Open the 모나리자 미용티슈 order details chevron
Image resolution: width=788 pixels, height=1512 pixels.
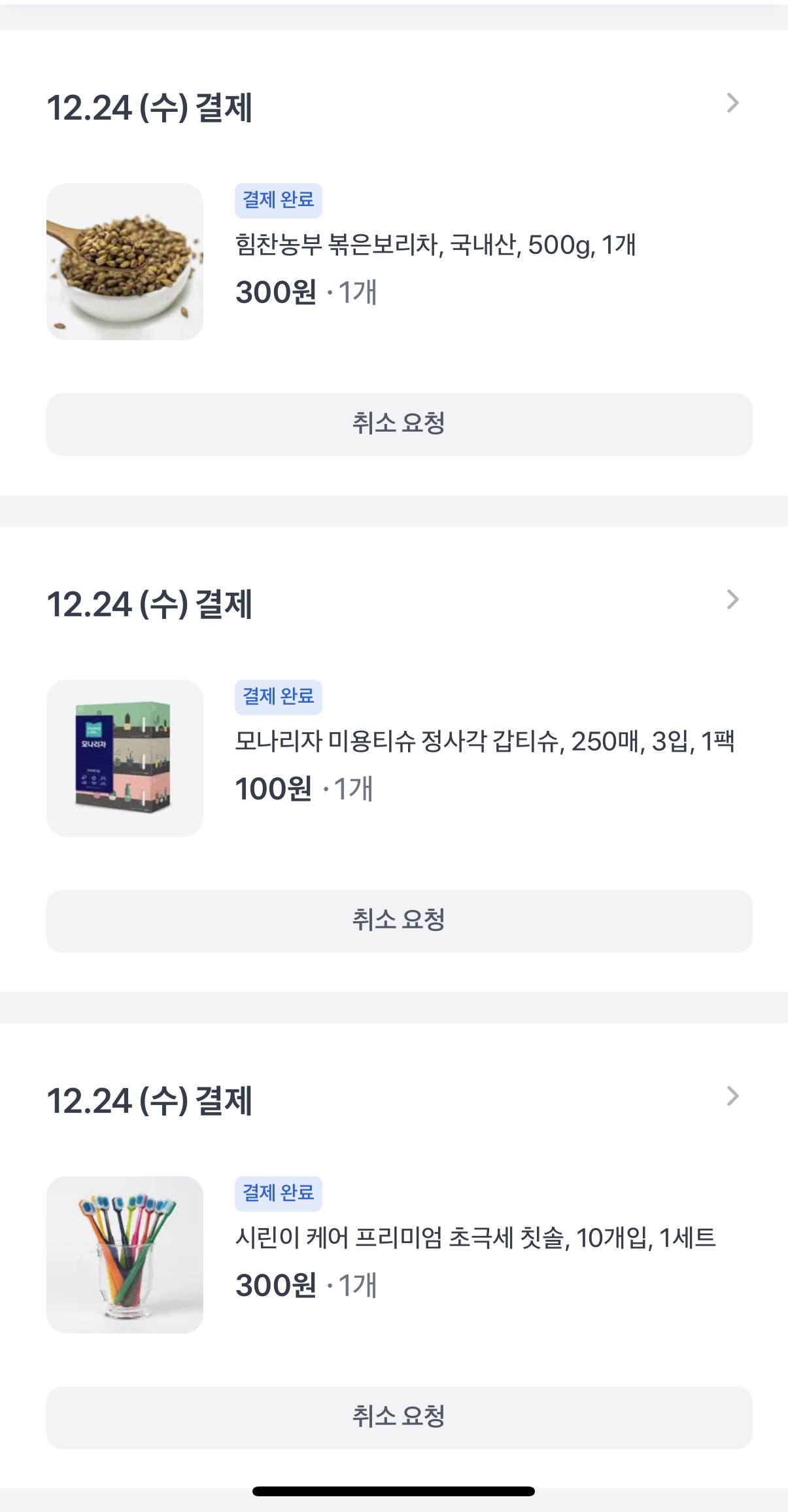tap(732, 600)
